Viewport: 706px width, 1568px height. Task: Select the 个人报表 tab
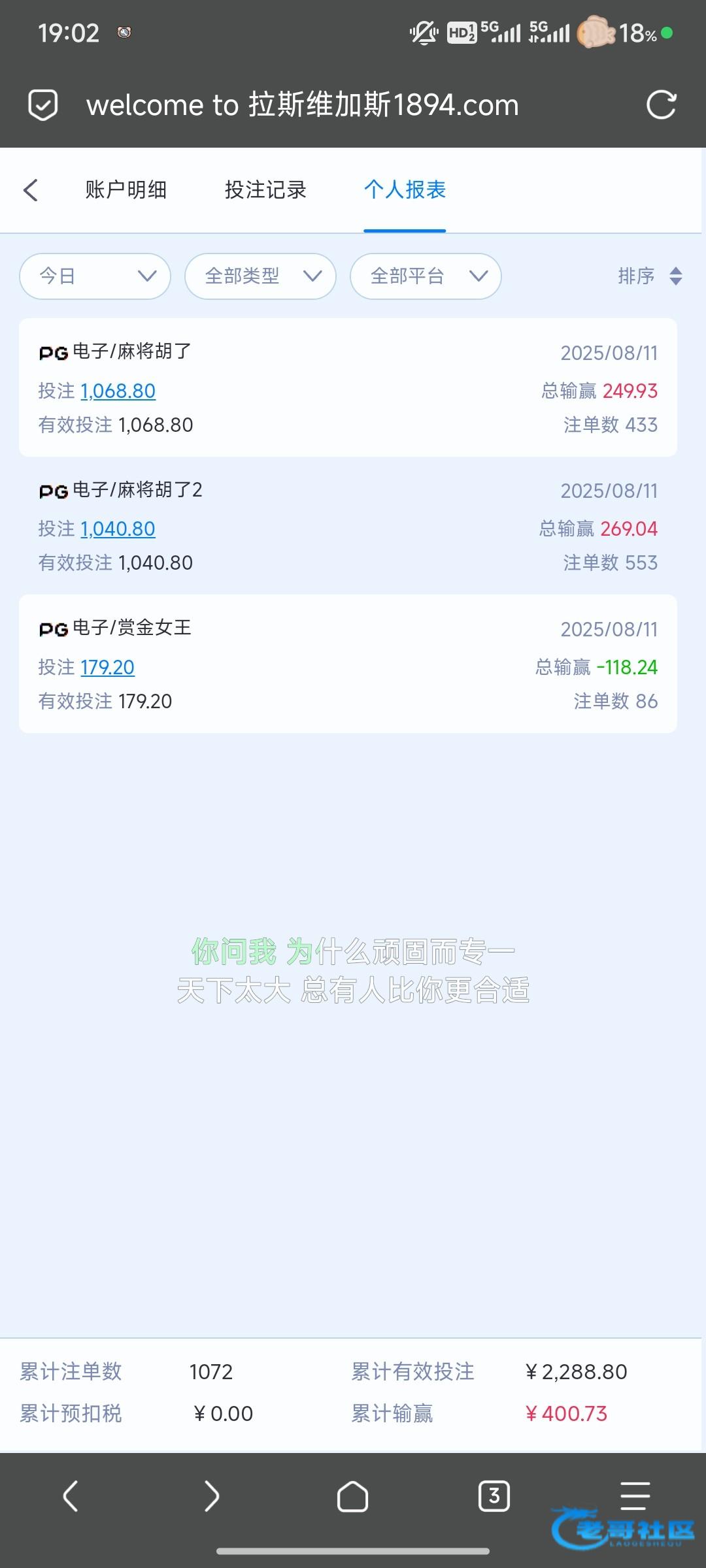coord(405,190)
